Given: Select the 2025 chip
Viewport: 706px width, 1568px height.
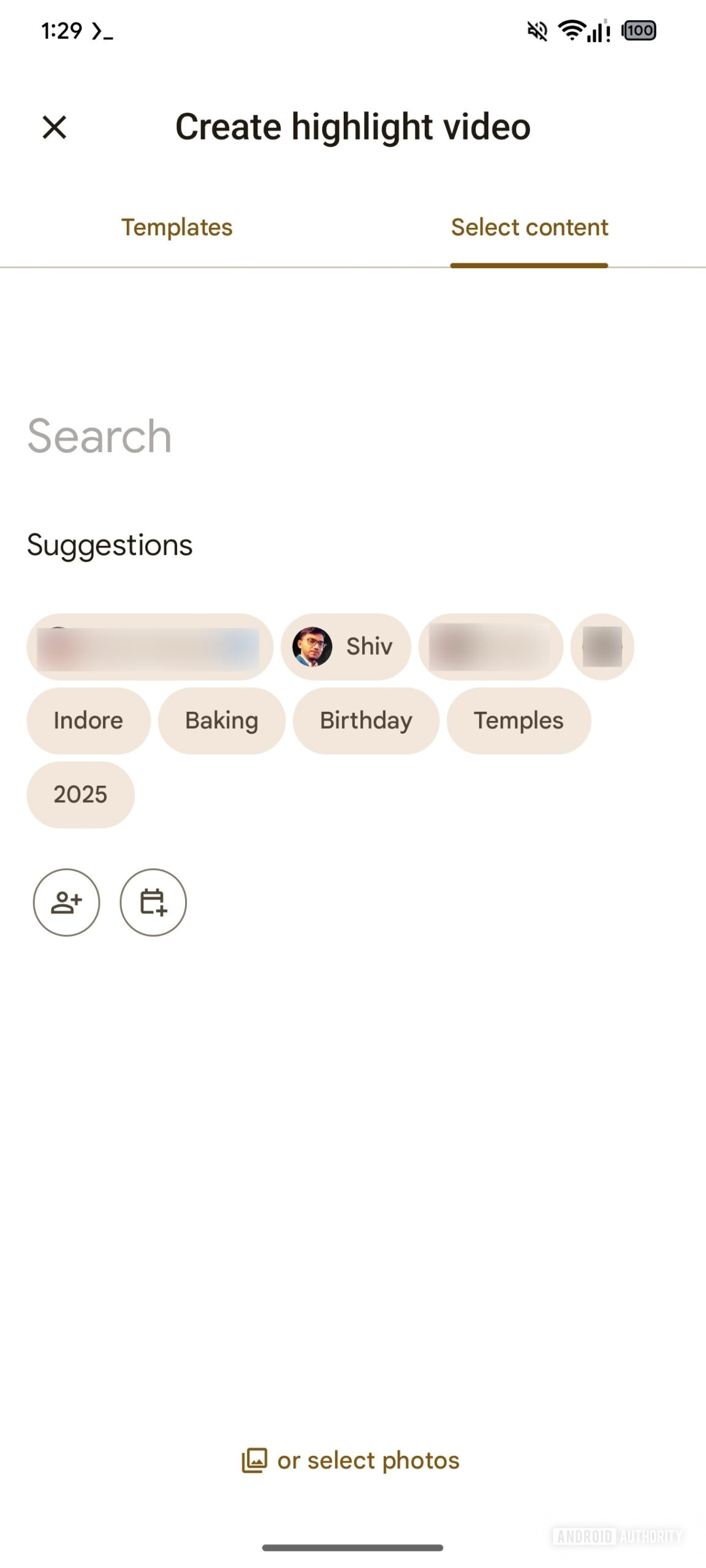Looking at the screenshot, I should tap(80, 794).
